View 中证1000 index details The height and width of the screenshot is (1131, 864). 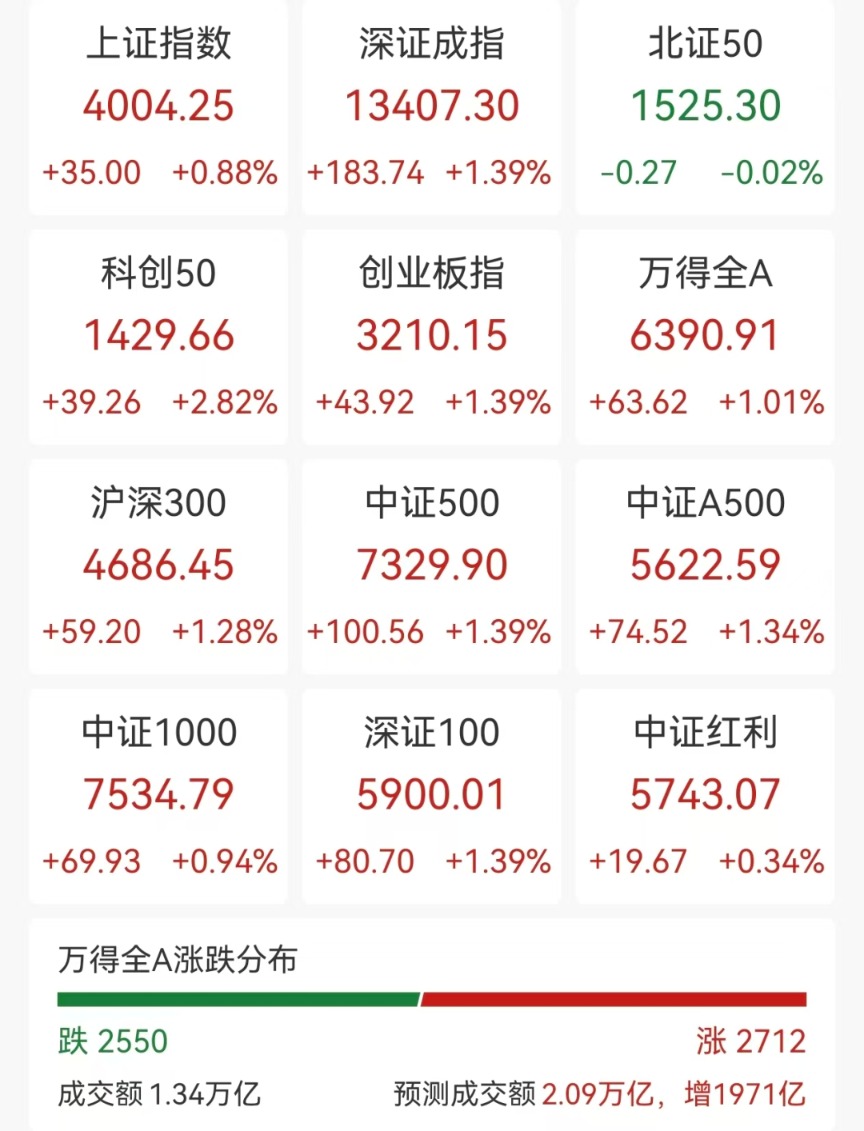click(x=158, y=795)
